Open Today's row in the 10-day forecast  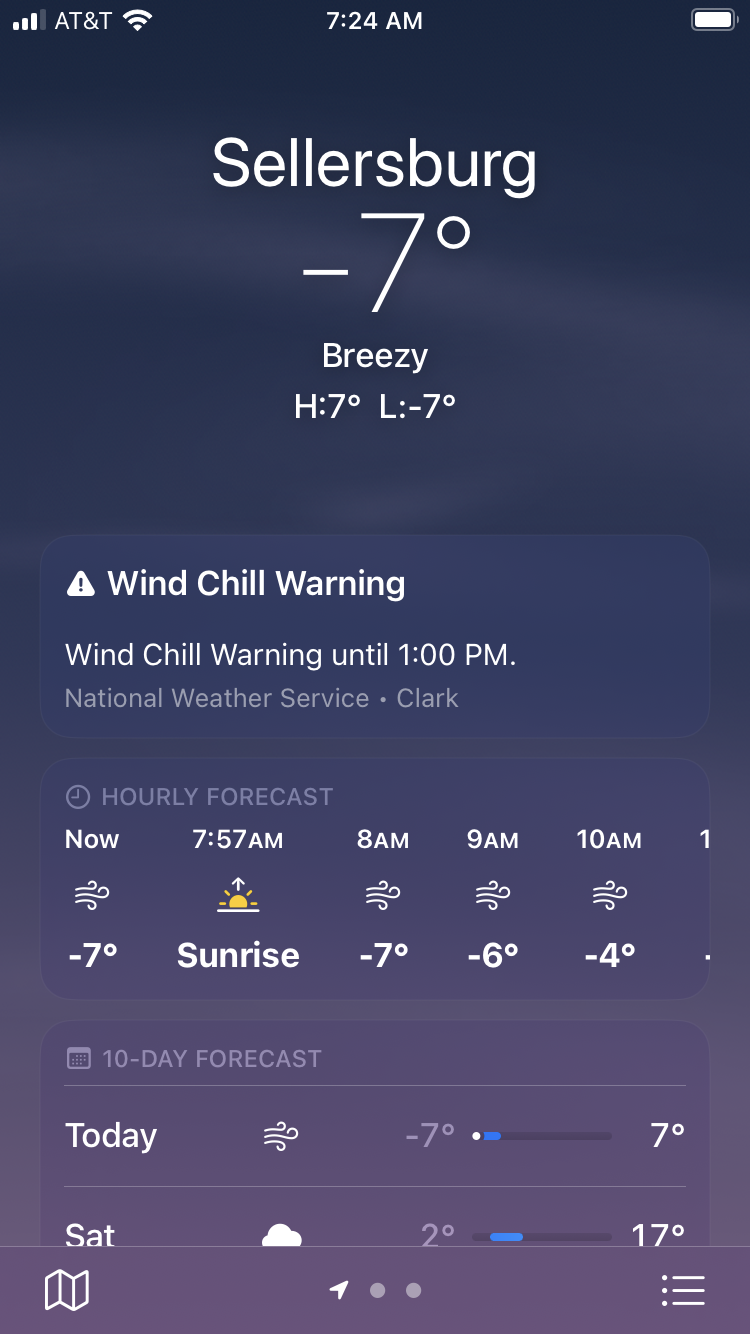(375, 1136)
